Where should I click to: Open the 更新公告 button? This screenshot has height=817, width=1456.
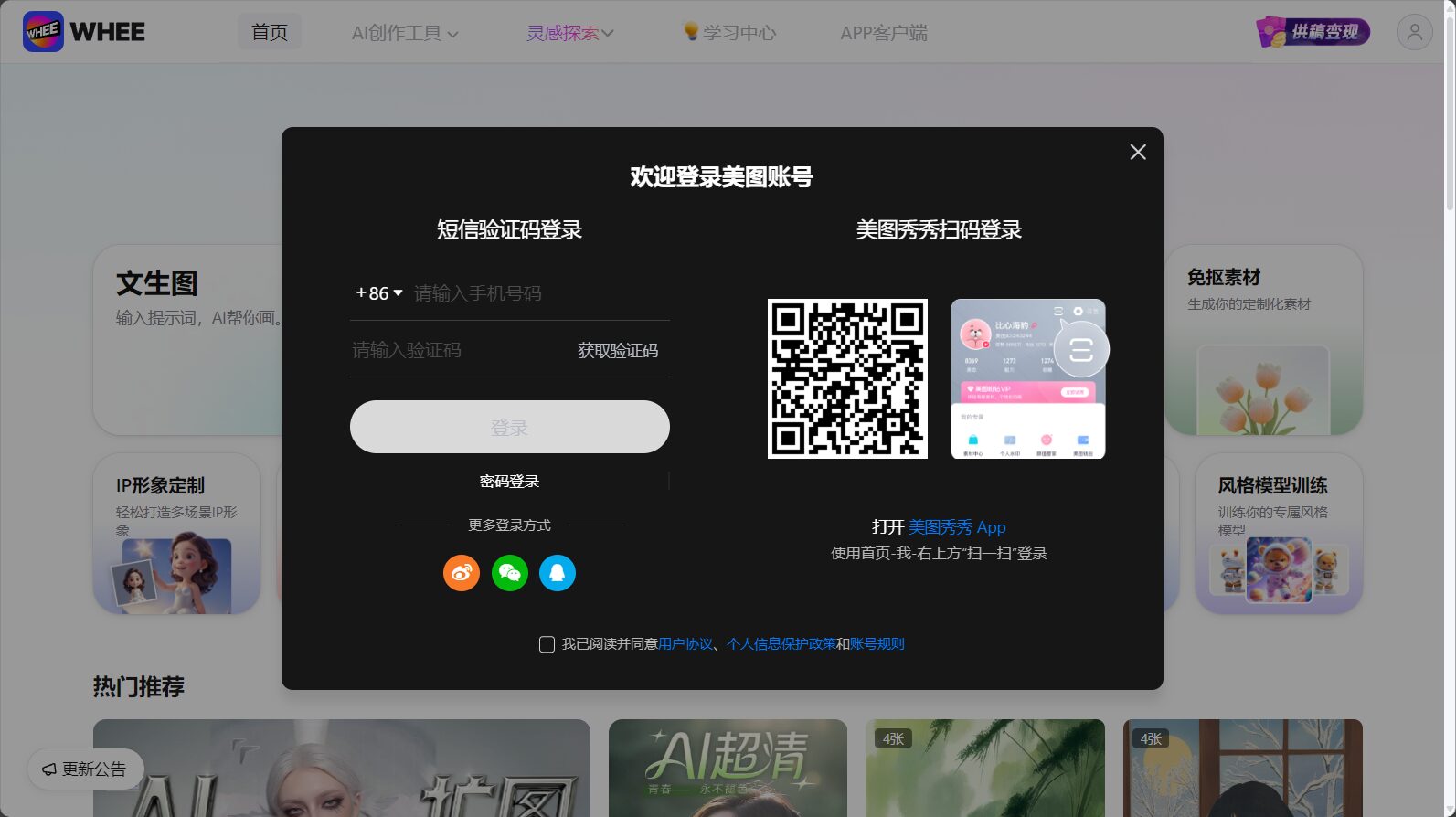coord(85,769)
